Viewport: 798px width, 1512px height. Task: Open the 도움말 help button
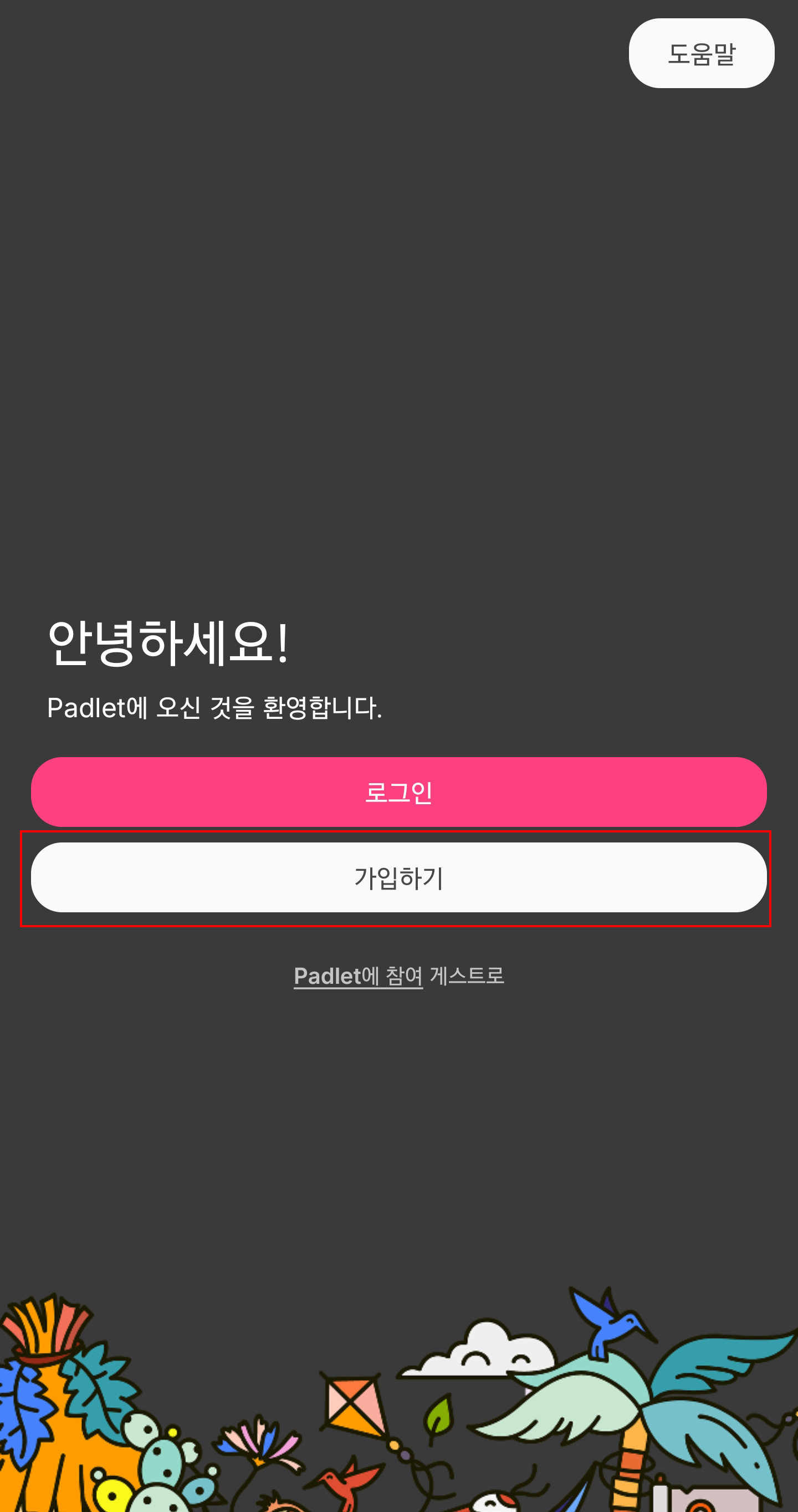pos(701,53)
